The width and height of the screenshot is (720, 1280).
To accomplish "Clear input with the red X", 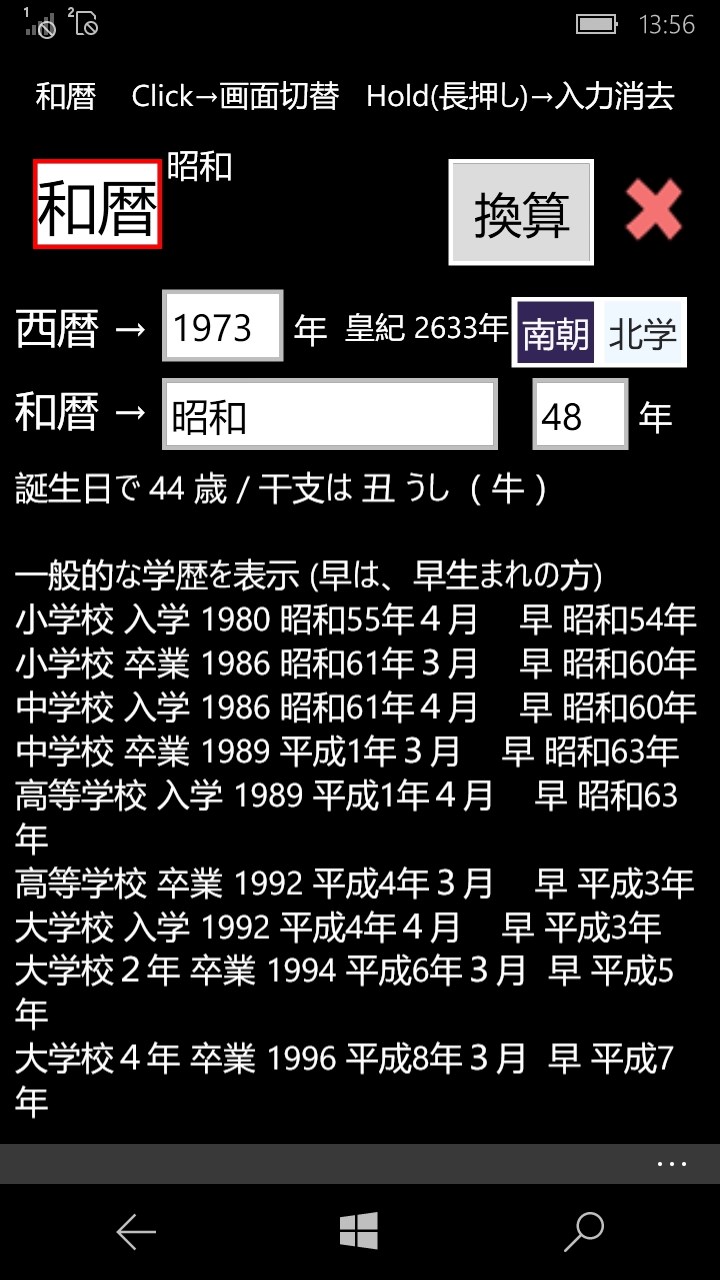I will click(654, 211).
